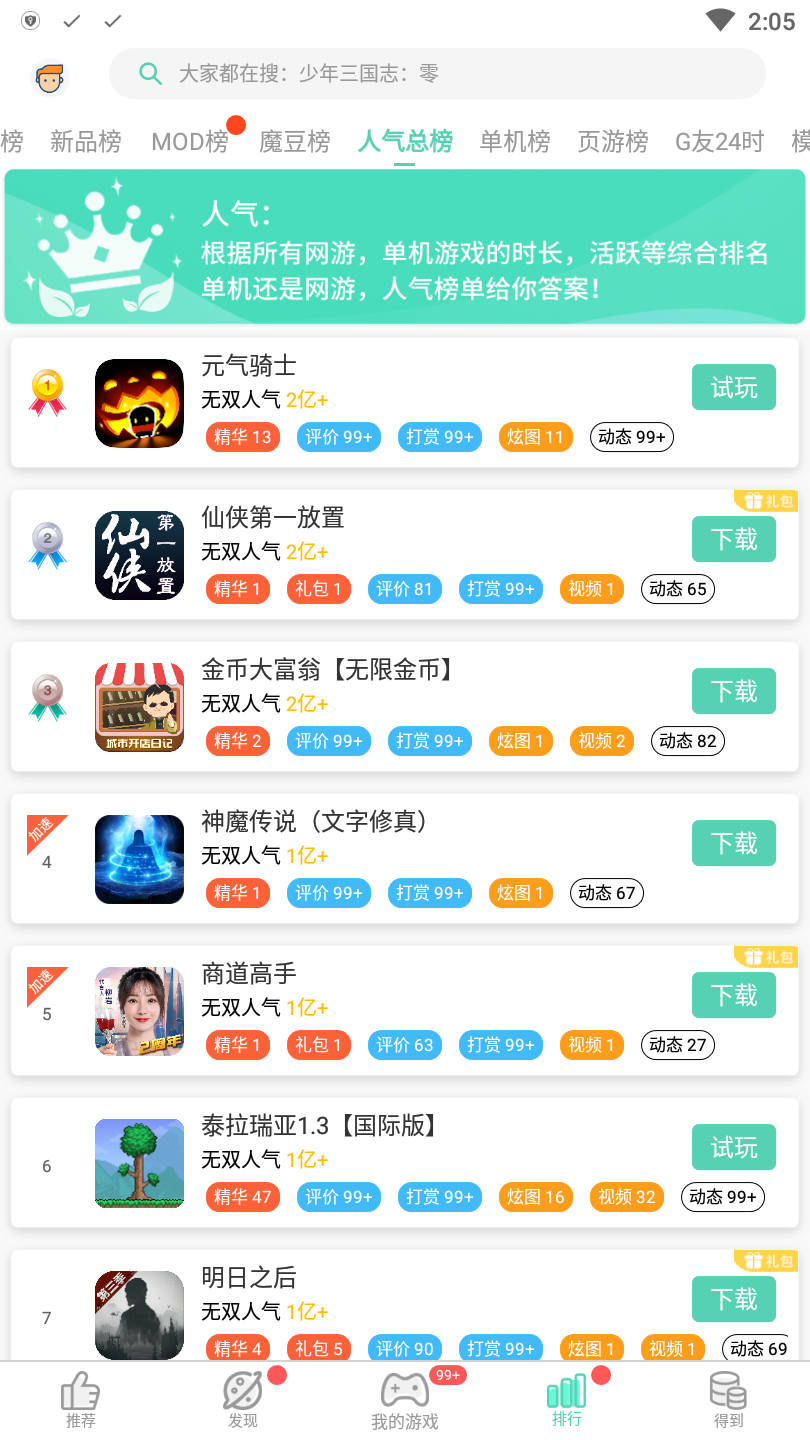Expand 动态 99+ for 元气骑士
This screenshot has width=810, height=1440.
click(x=631, y=437)
